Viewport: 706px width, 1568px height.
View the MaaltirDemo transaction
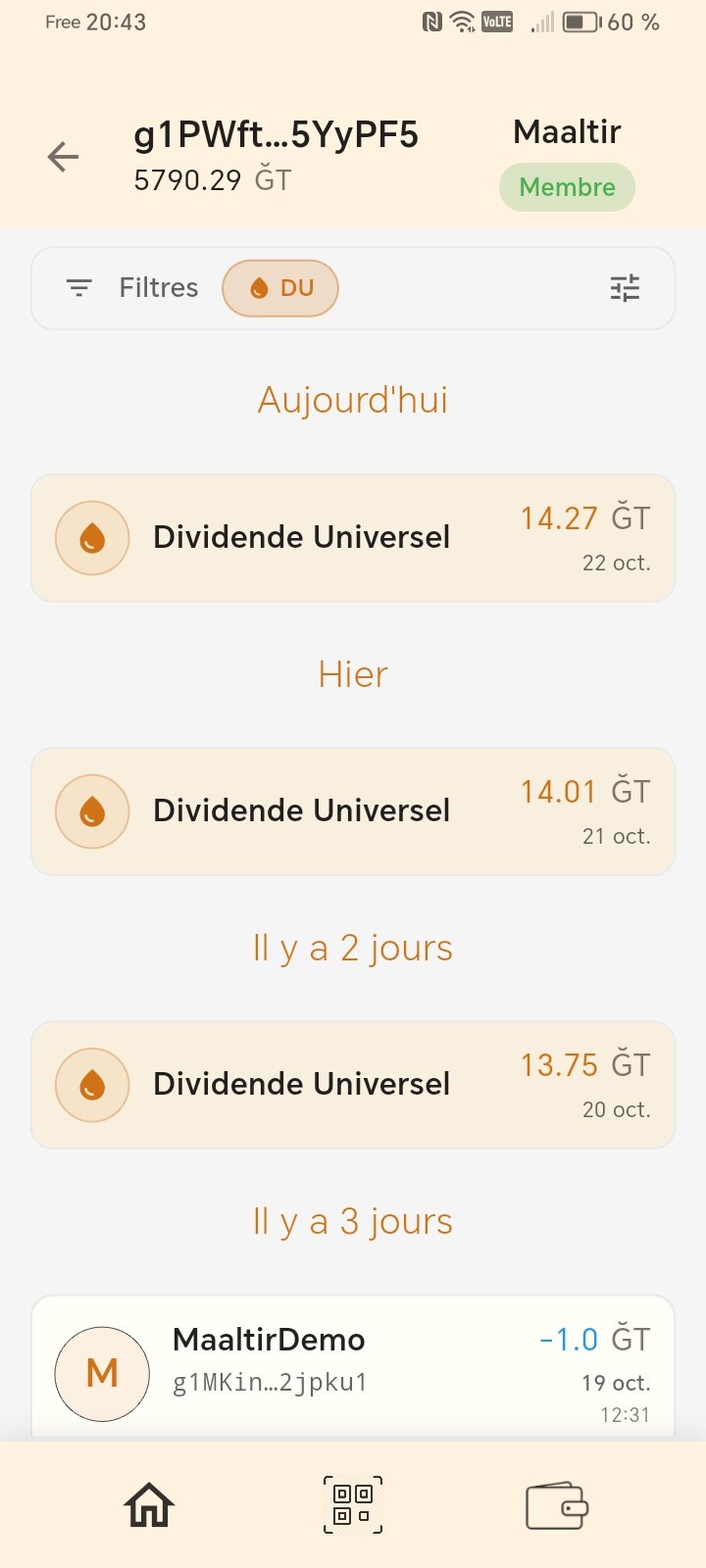pyautogui.click(x=353, y=1367)
